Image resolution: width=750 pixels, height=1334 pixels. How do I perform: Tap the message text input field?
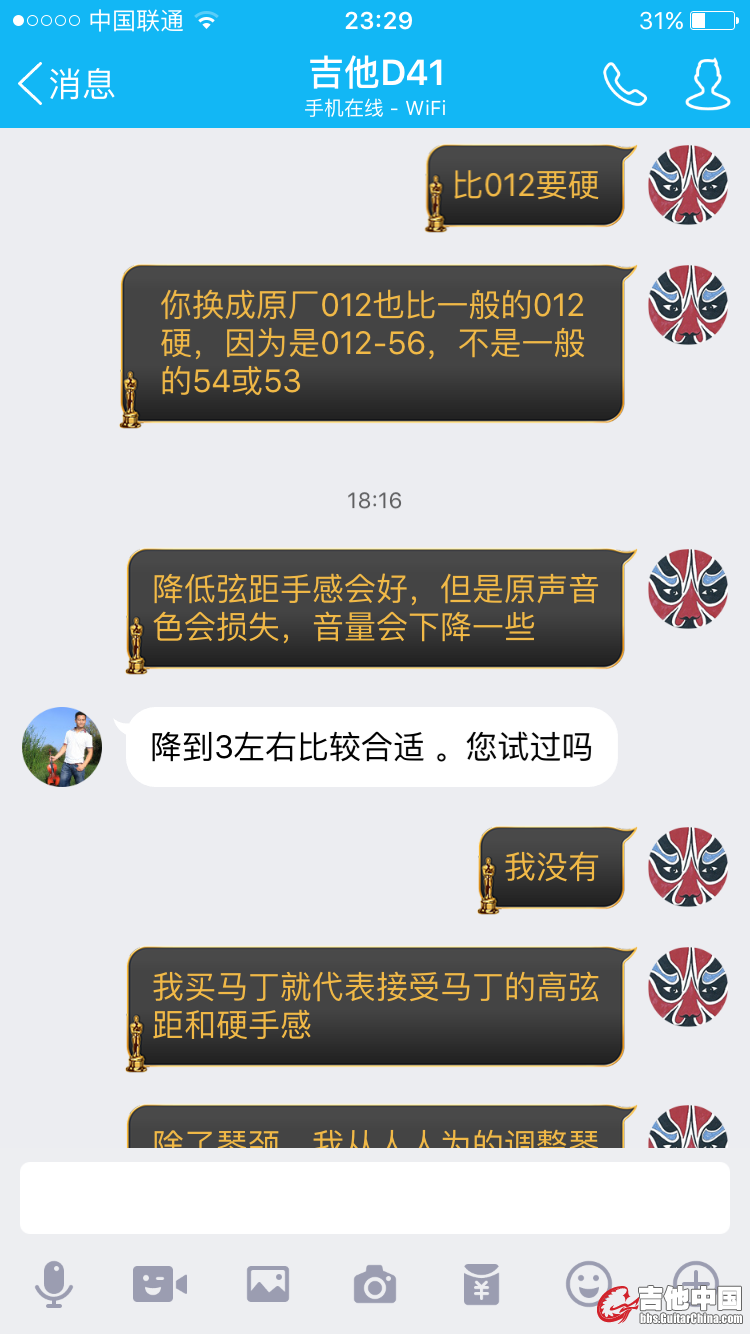tap(375, 1198)
